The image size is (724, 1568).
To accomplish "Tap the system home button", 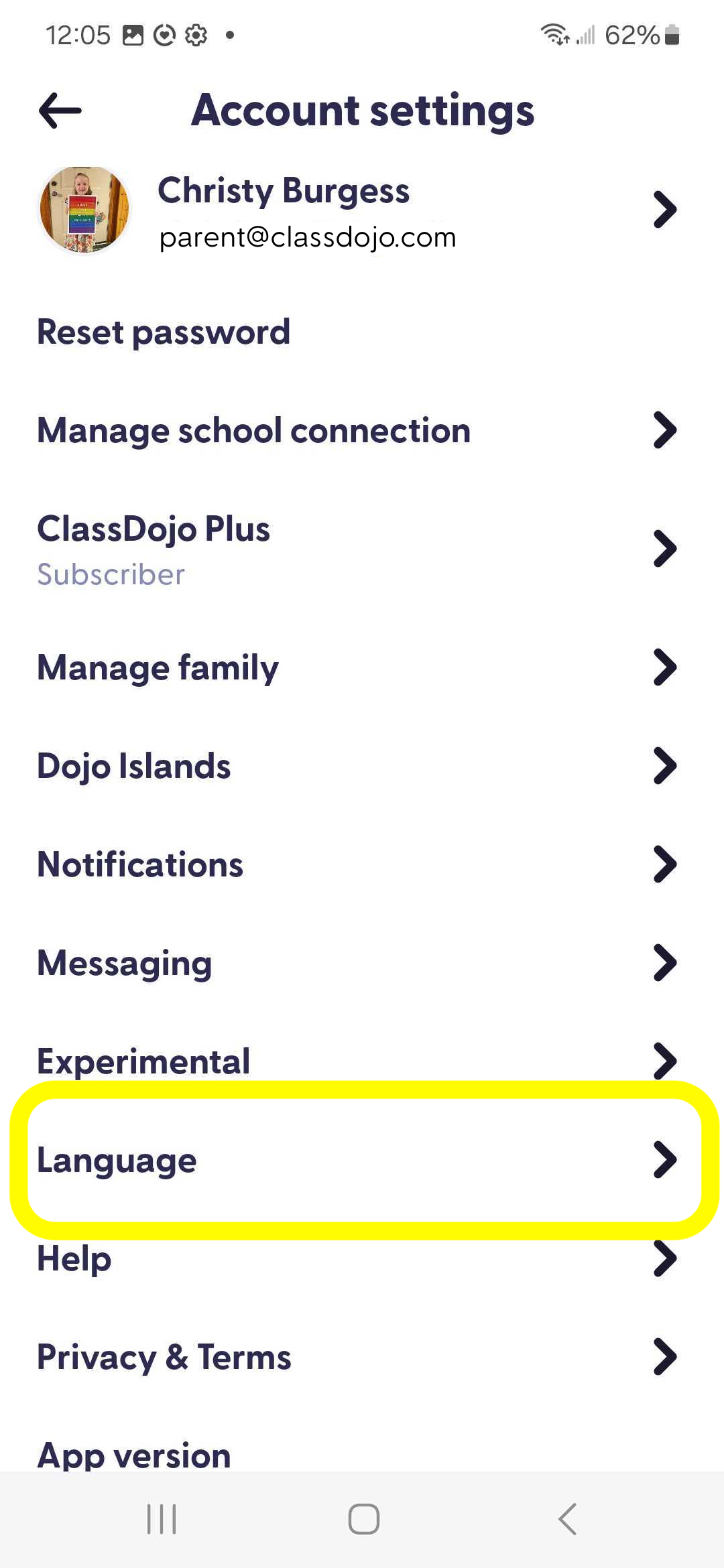I will (x=363, y=1519).
